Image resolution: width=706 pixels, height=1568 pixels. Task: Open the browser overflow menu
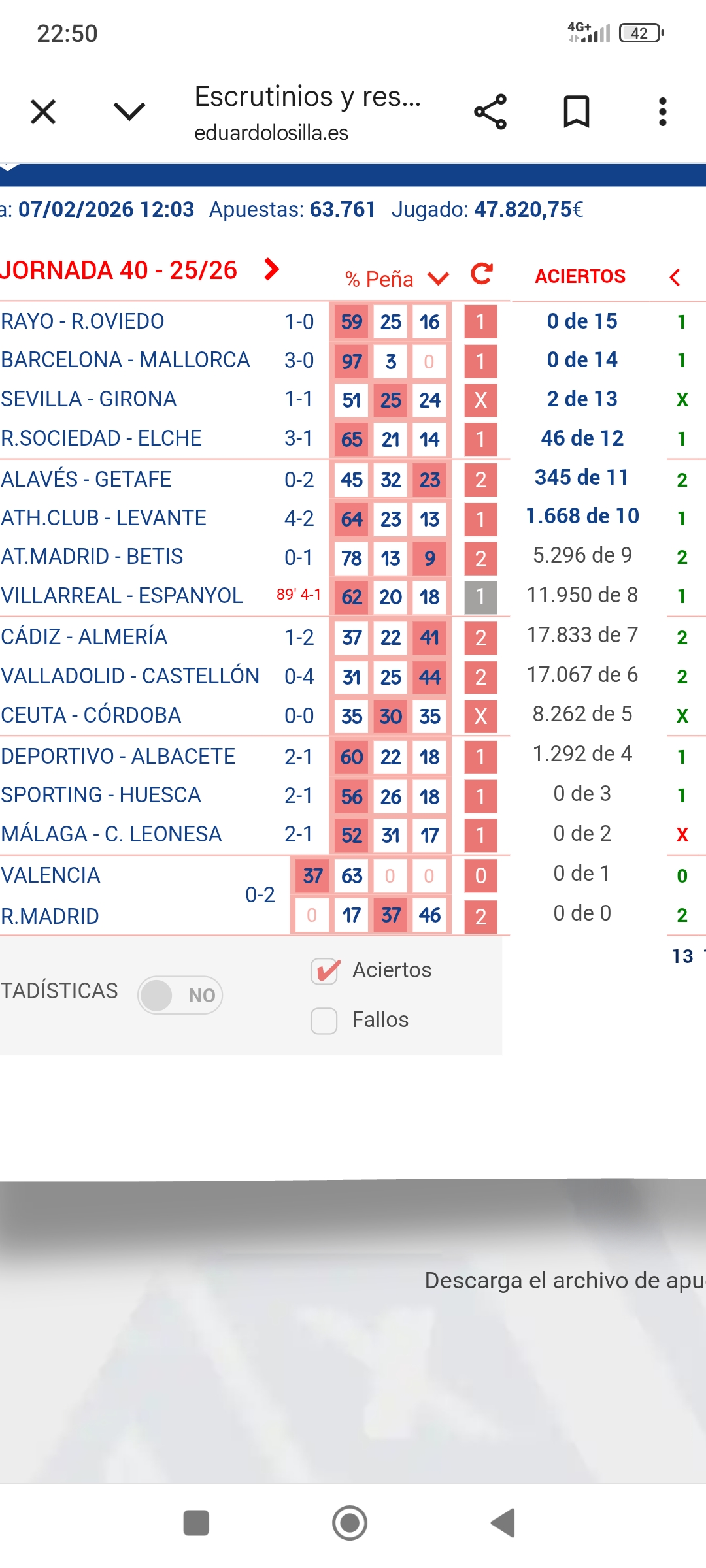click(x=662, y=112)
